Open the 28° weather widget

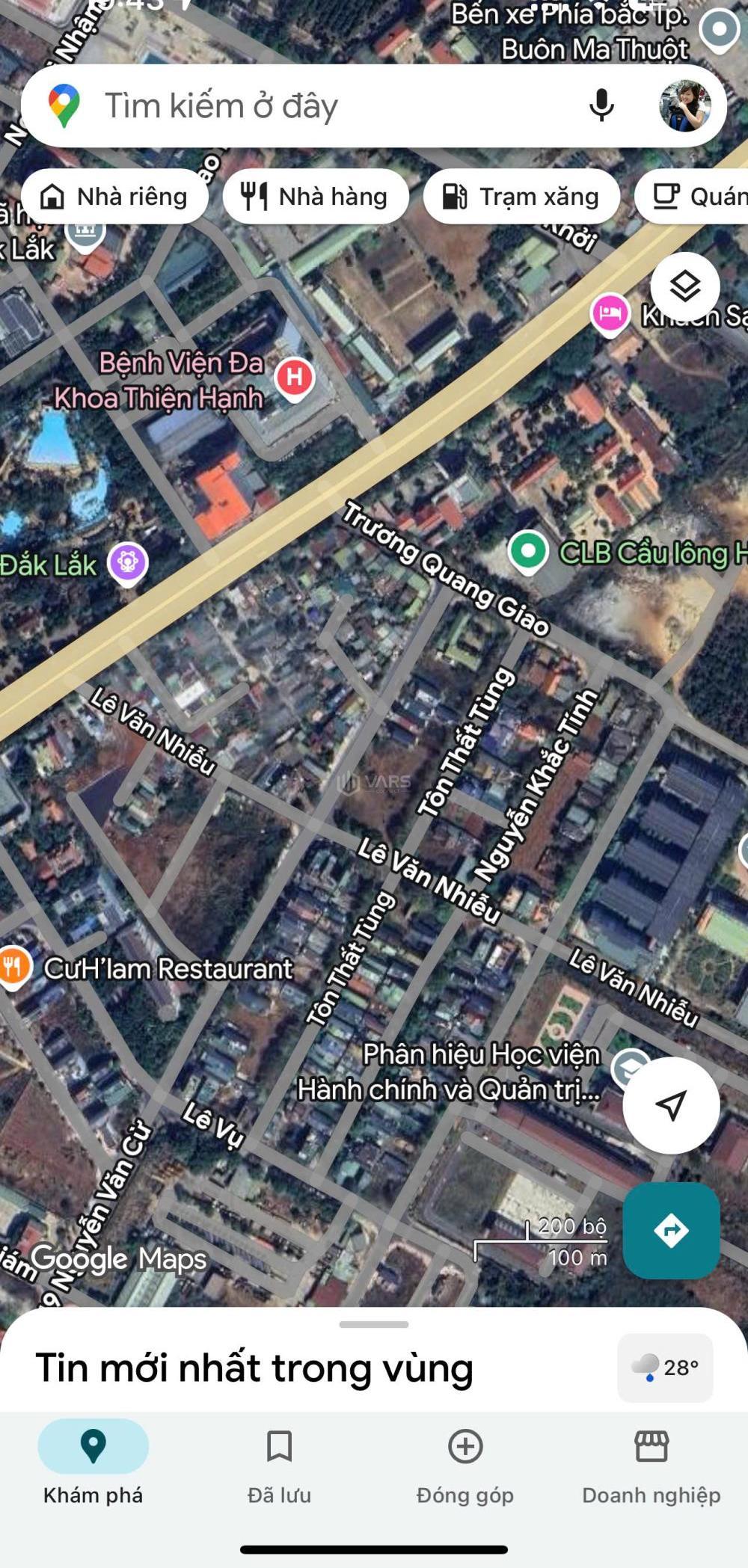click(x=664, y=1368)
